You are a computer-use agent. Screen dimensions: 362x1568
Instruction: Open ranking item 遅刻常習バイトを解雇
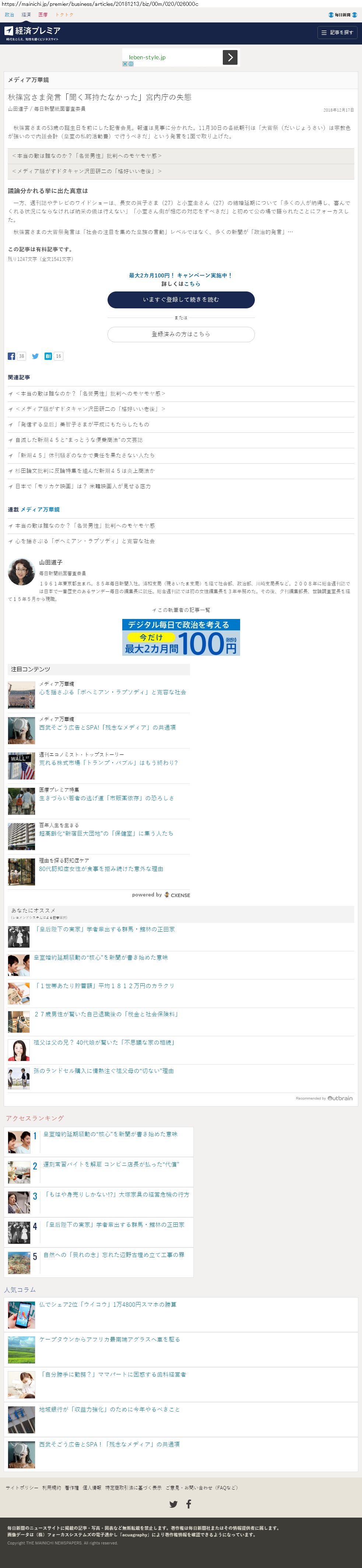point(111,1164)
